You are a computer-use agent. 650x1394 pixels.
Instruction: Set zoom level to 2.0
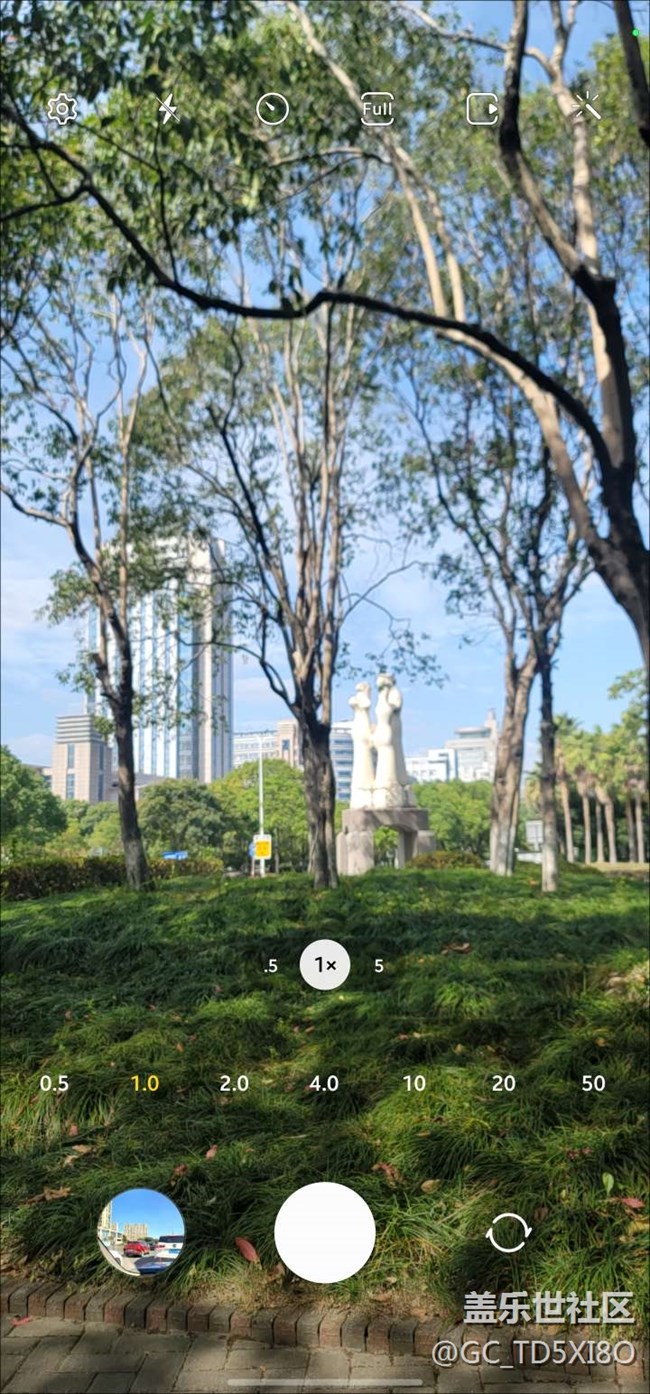(234, 1083)
